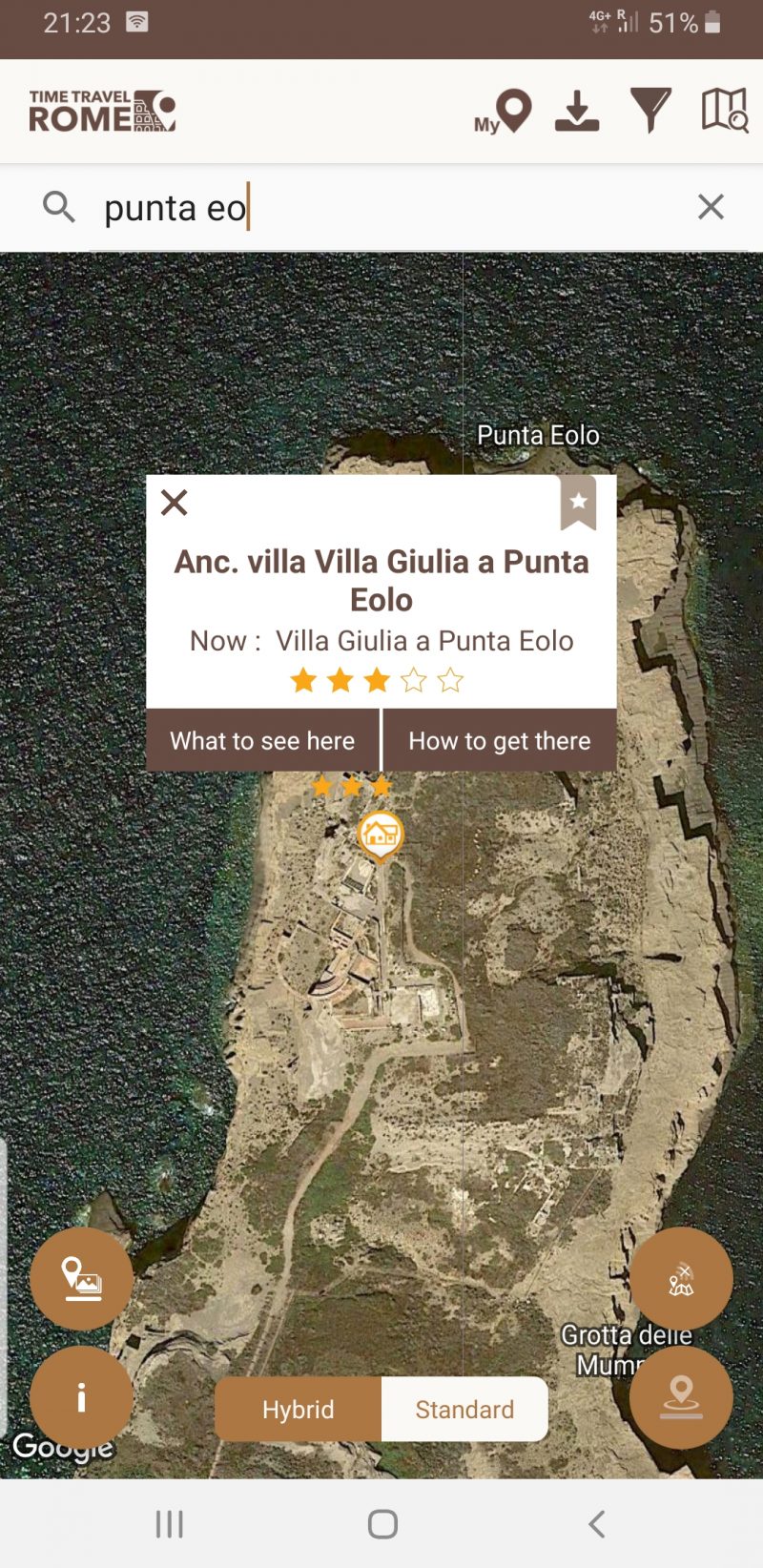The width and height of the screenshot is (763, 1568).
Task: Tap the download offline maps icon
Action: click(578, 112)
